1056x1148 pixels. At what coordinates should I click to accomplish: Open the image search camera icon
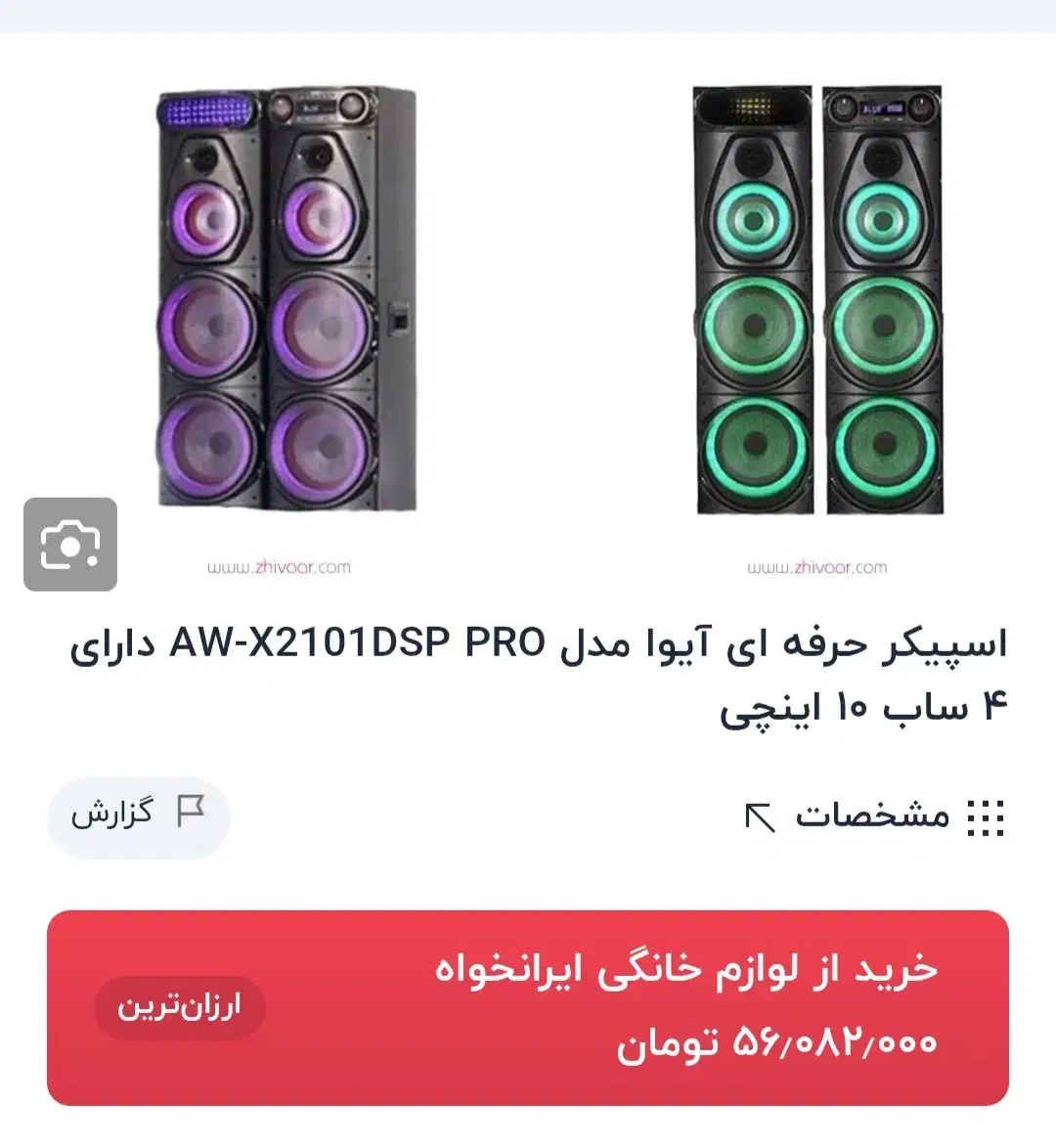(70, 545)
